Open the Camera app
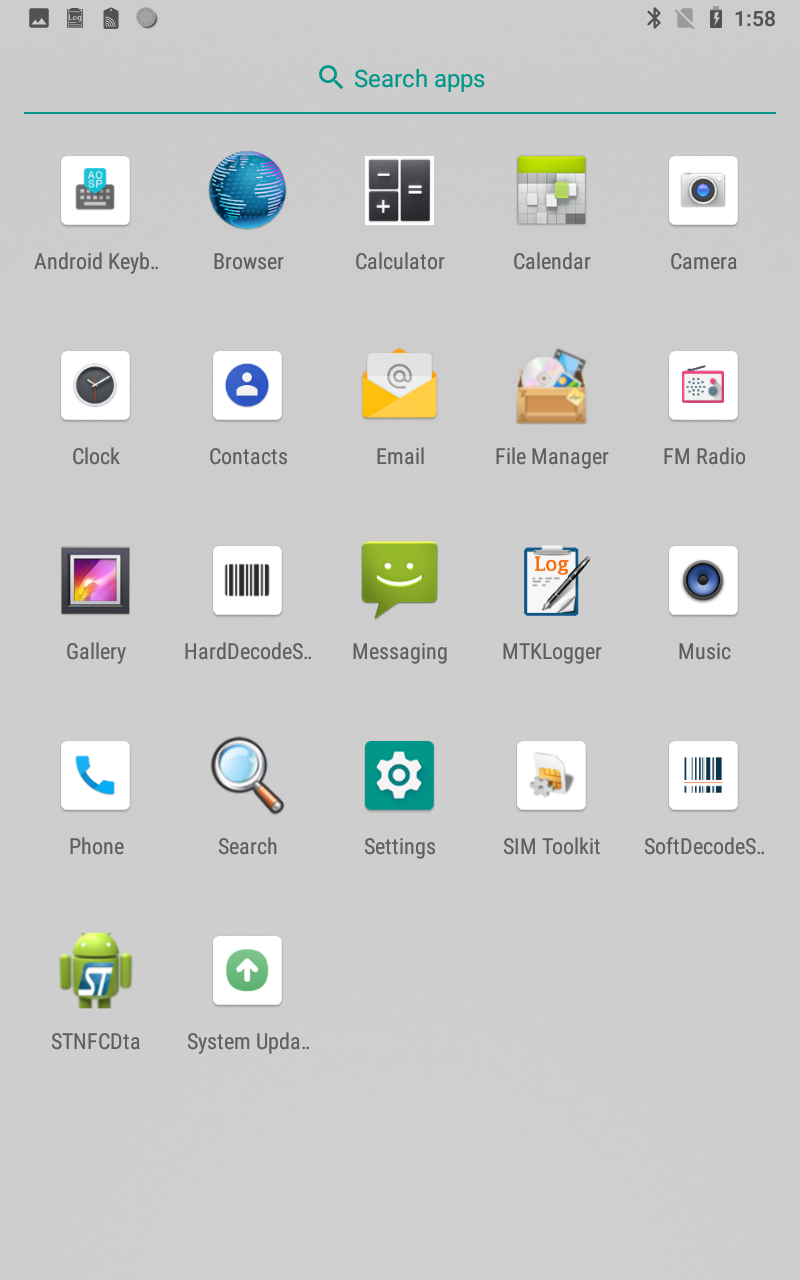Screen dimensions: 800x1280 point(703,191)
